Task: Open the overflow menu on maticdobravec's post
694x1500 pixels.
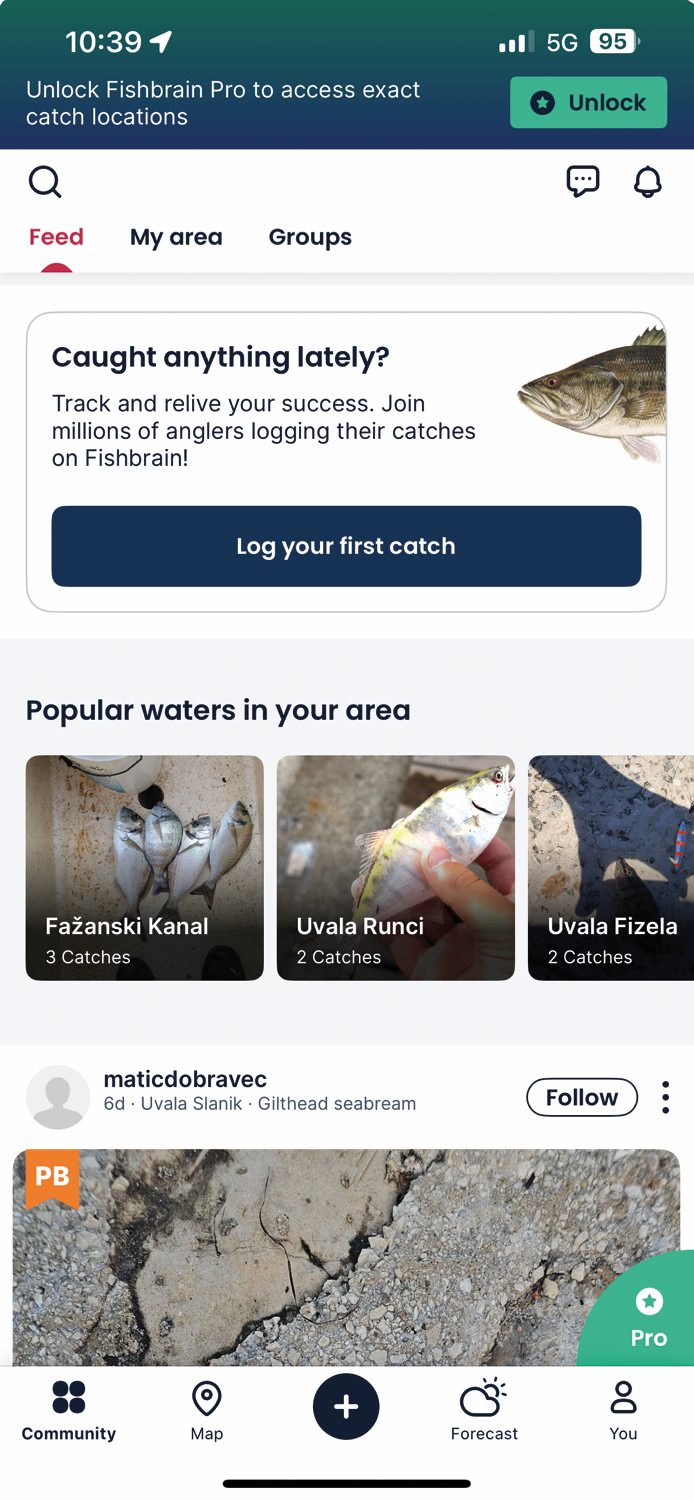Action: (665, 1097)
